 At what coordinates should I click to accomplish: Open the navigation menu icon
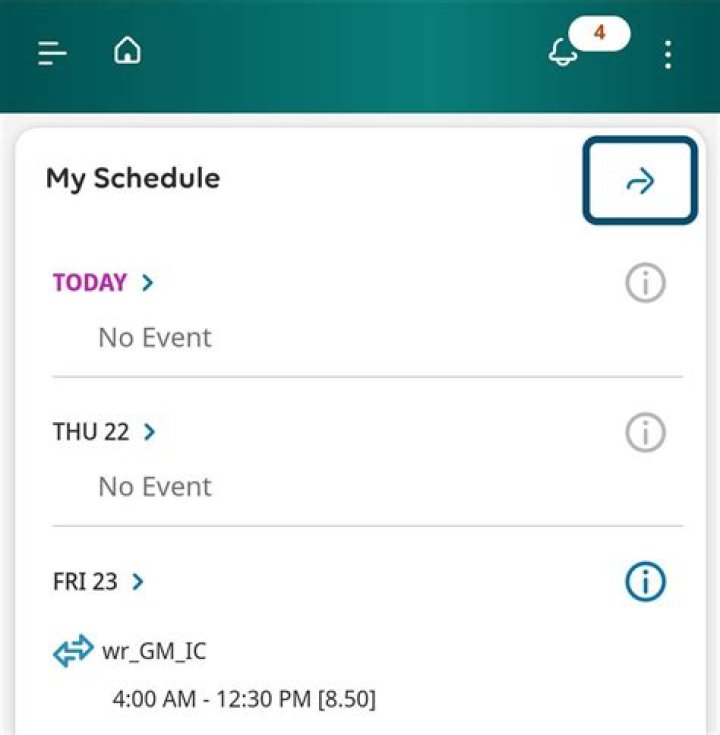(x=50, y=54)
